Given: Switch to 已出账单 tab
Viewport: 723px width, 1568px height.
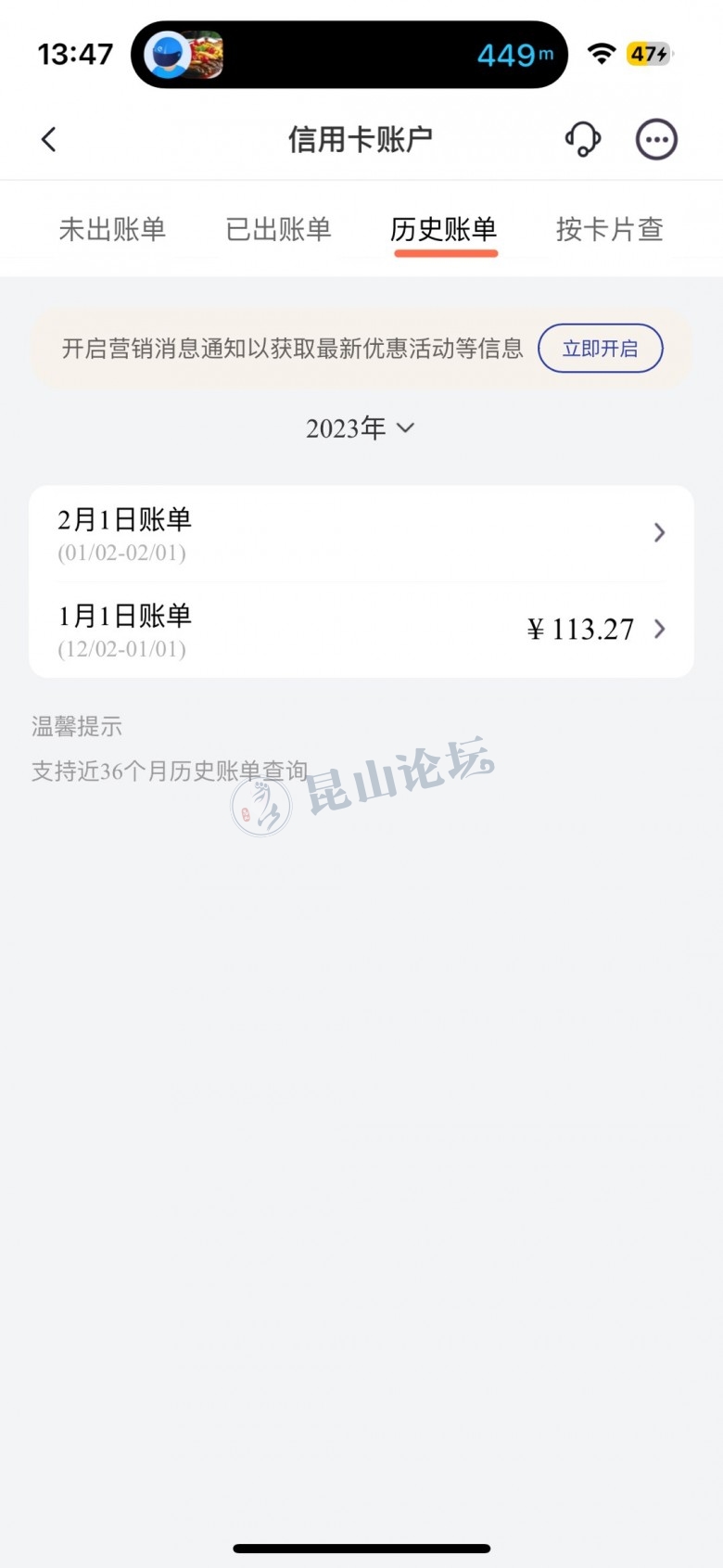Looking at the screenshot, I should [x=278, y=229].
